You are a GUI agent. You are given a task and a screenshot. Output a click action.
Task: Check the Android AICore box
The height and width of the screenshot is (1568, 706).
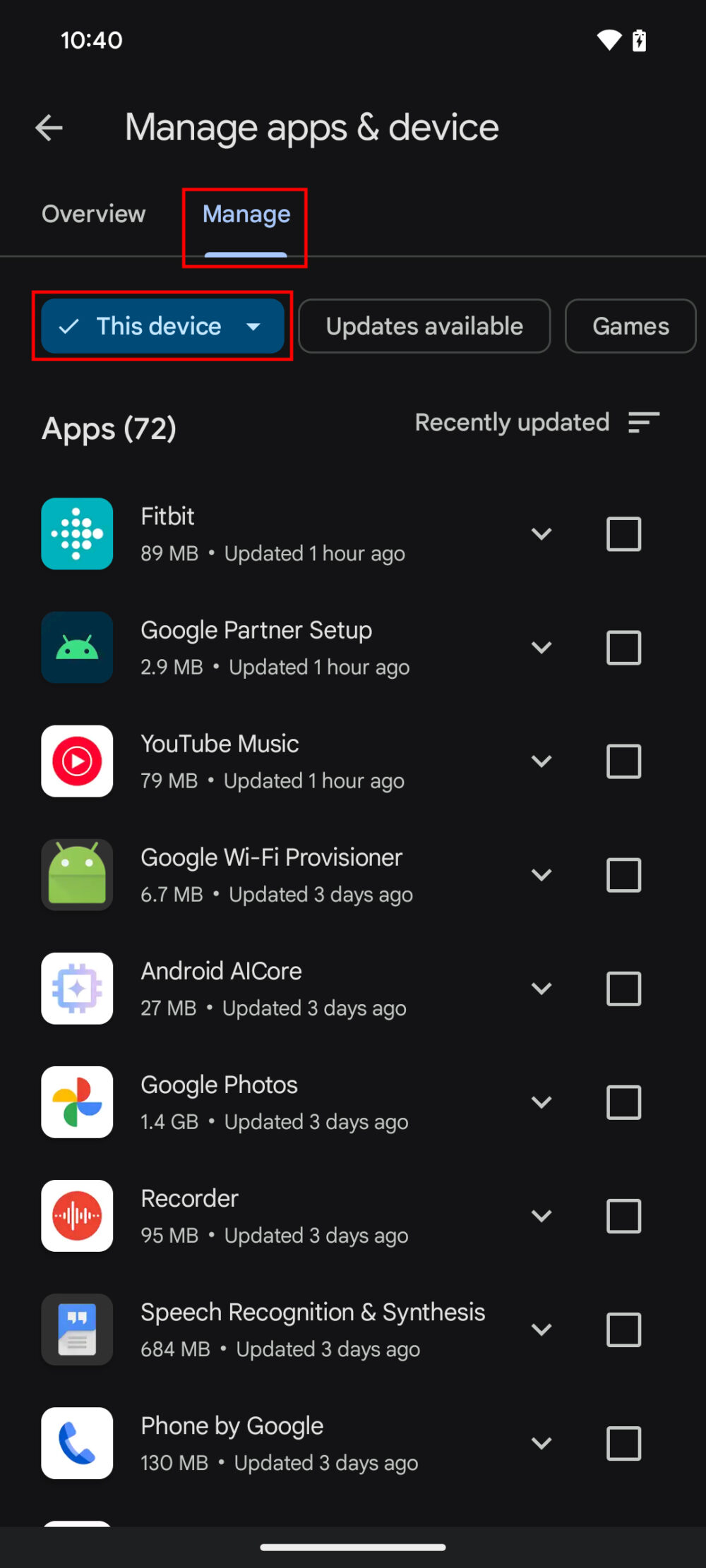pyautogui.click(x=623, y=989)
